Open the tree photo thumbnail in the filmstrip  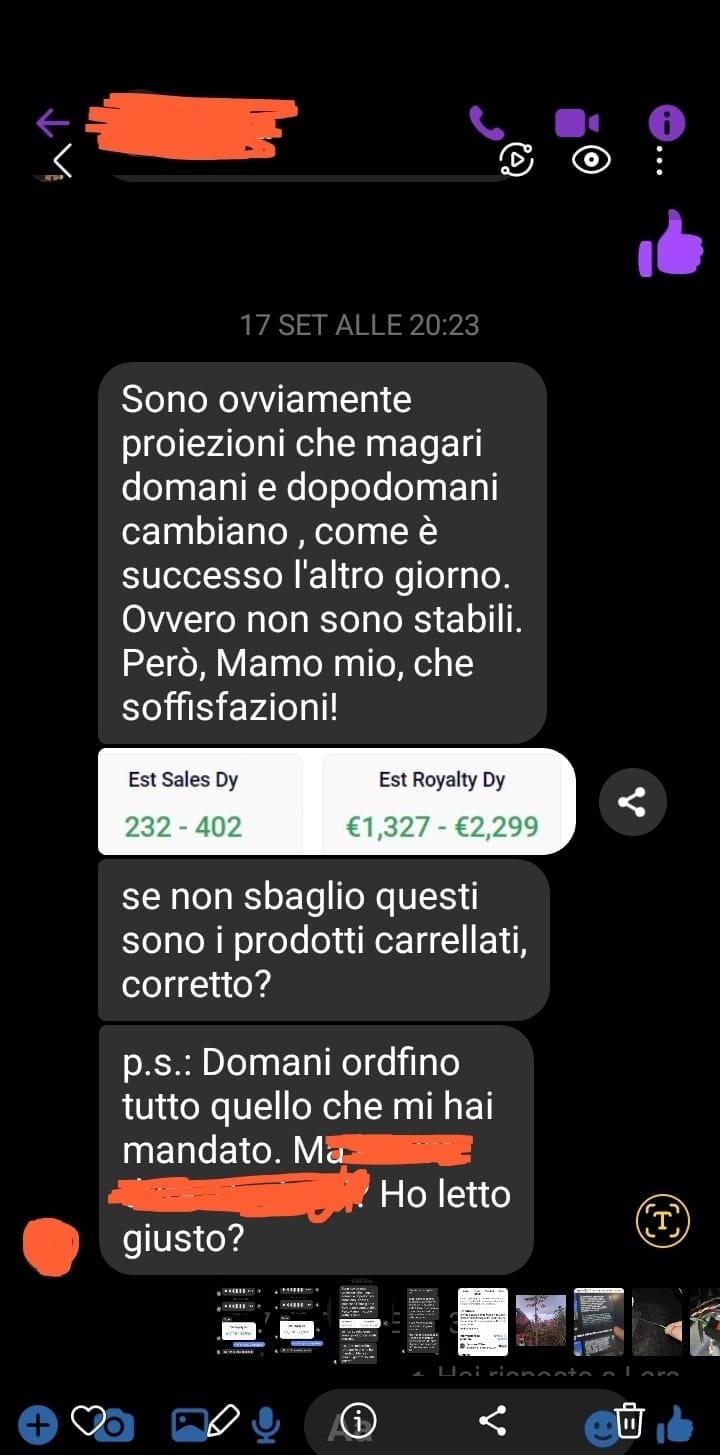coord(540,1321)
